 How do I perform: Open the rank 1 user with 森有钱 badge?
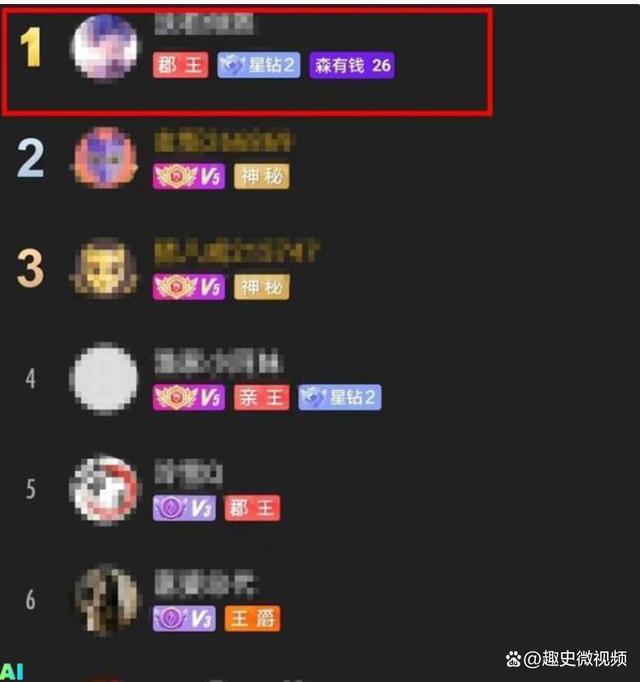point(250,48)
